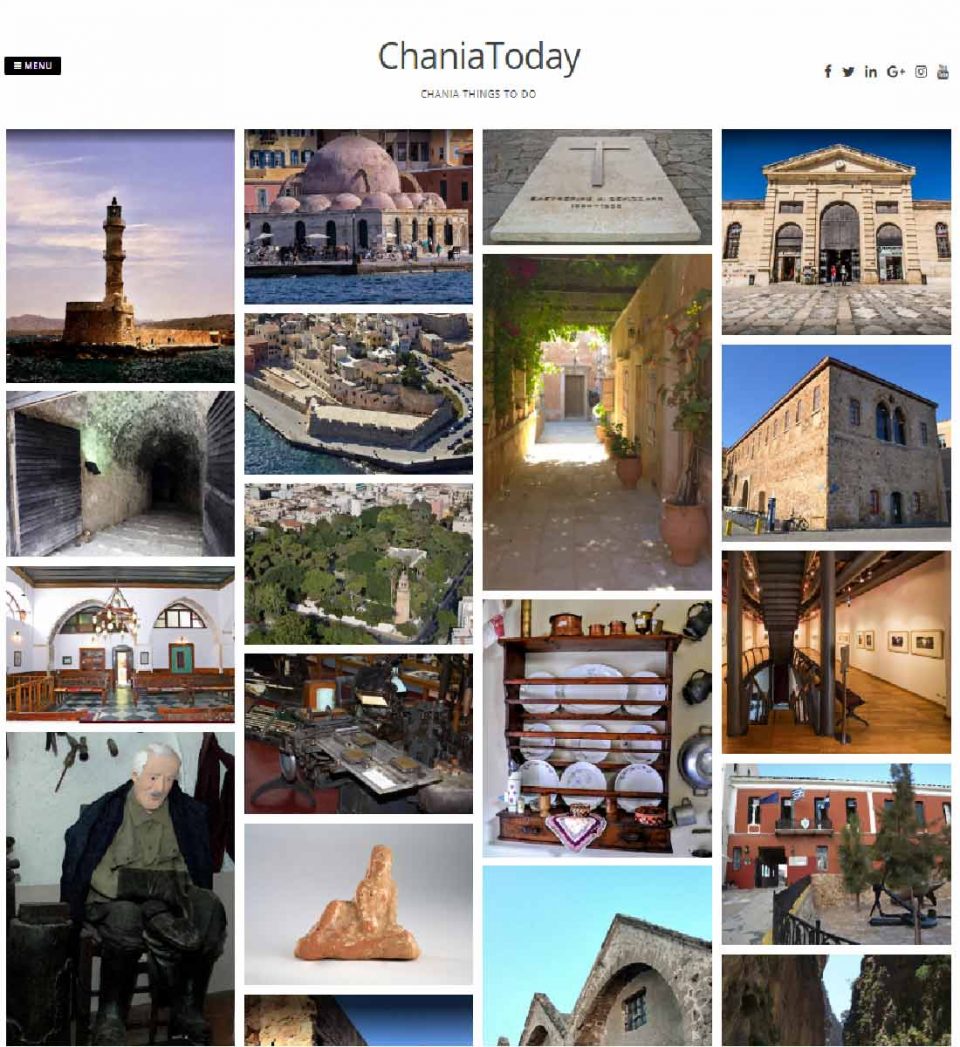The image size is (960, 1047).
Task: Open the gallery interior with framed pictures
Action: (836, 651)
